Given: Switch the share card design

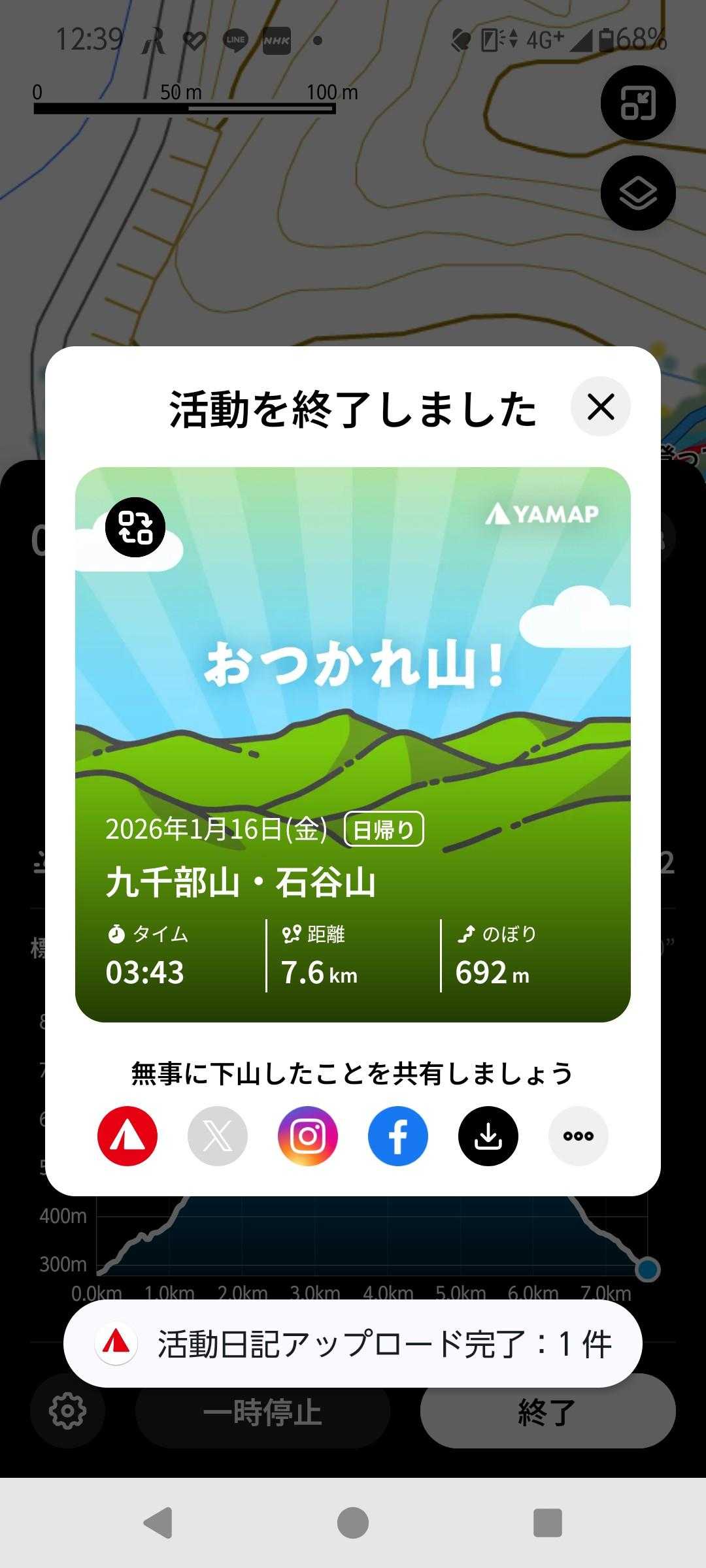Looking at the screenshot, I should click(x=135, y=527).
